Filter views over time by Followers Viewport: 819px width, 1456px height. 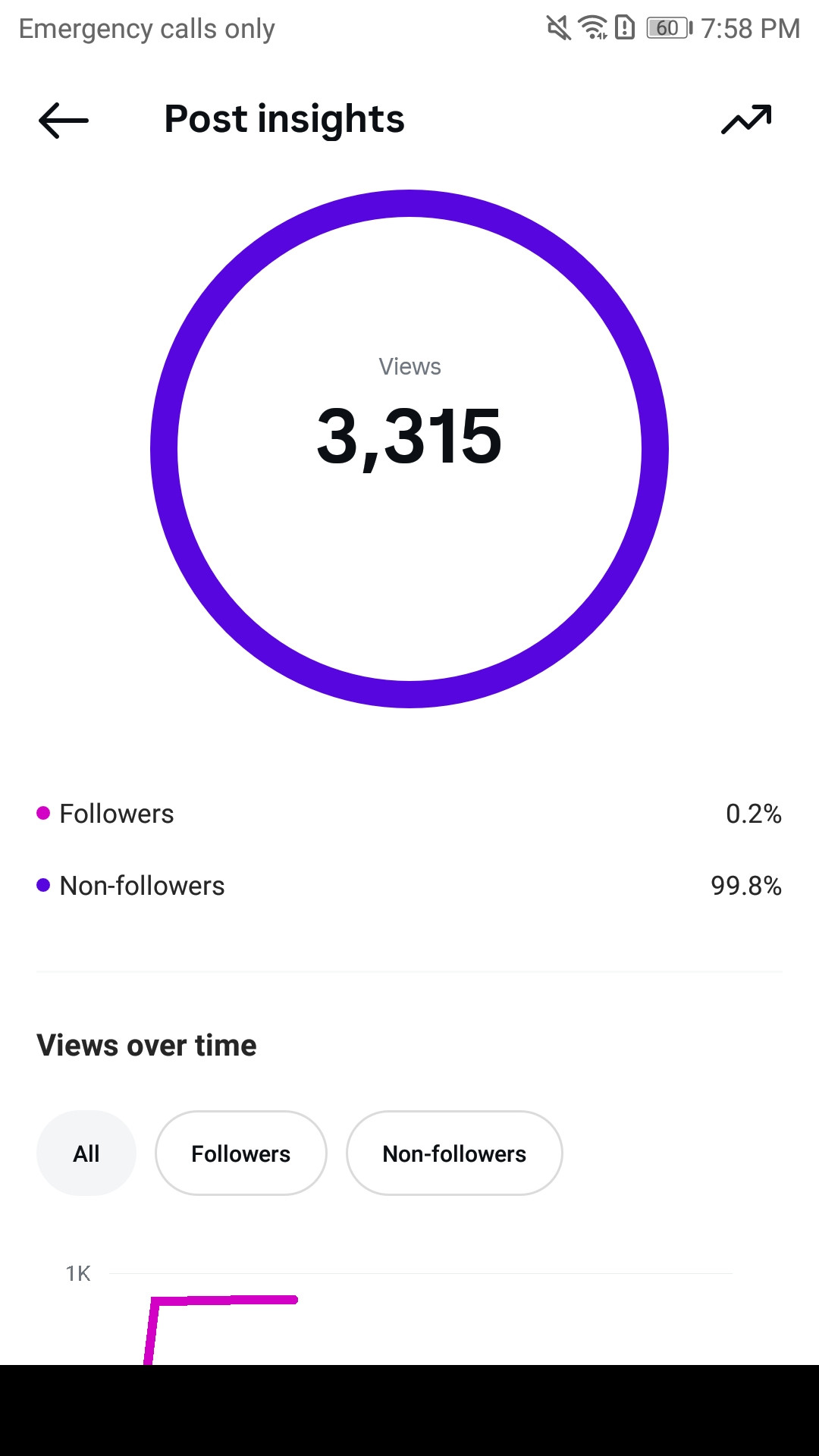point(241,1153)
